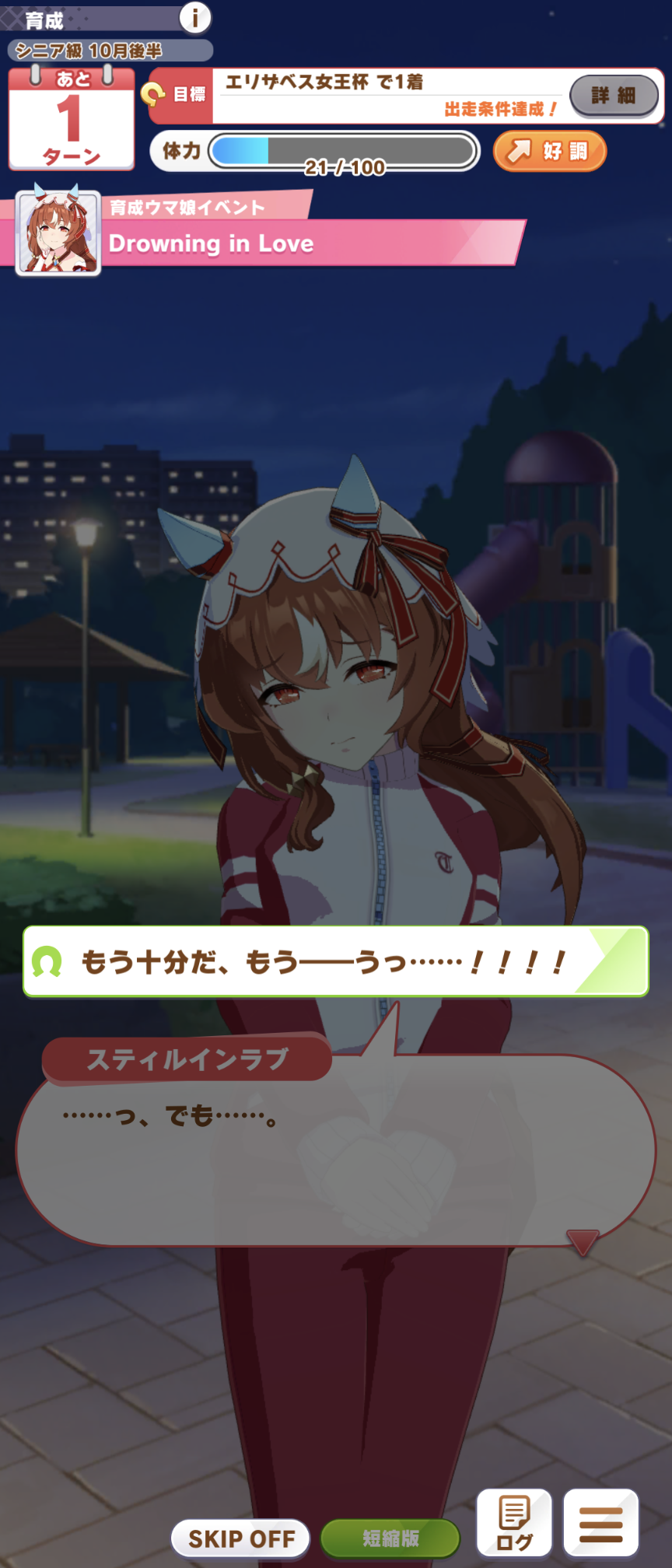Viewport: 672px width, 1568px height.
Task: Tap the 短縮版 shortened event button
Action: [x=390, y=1538]
